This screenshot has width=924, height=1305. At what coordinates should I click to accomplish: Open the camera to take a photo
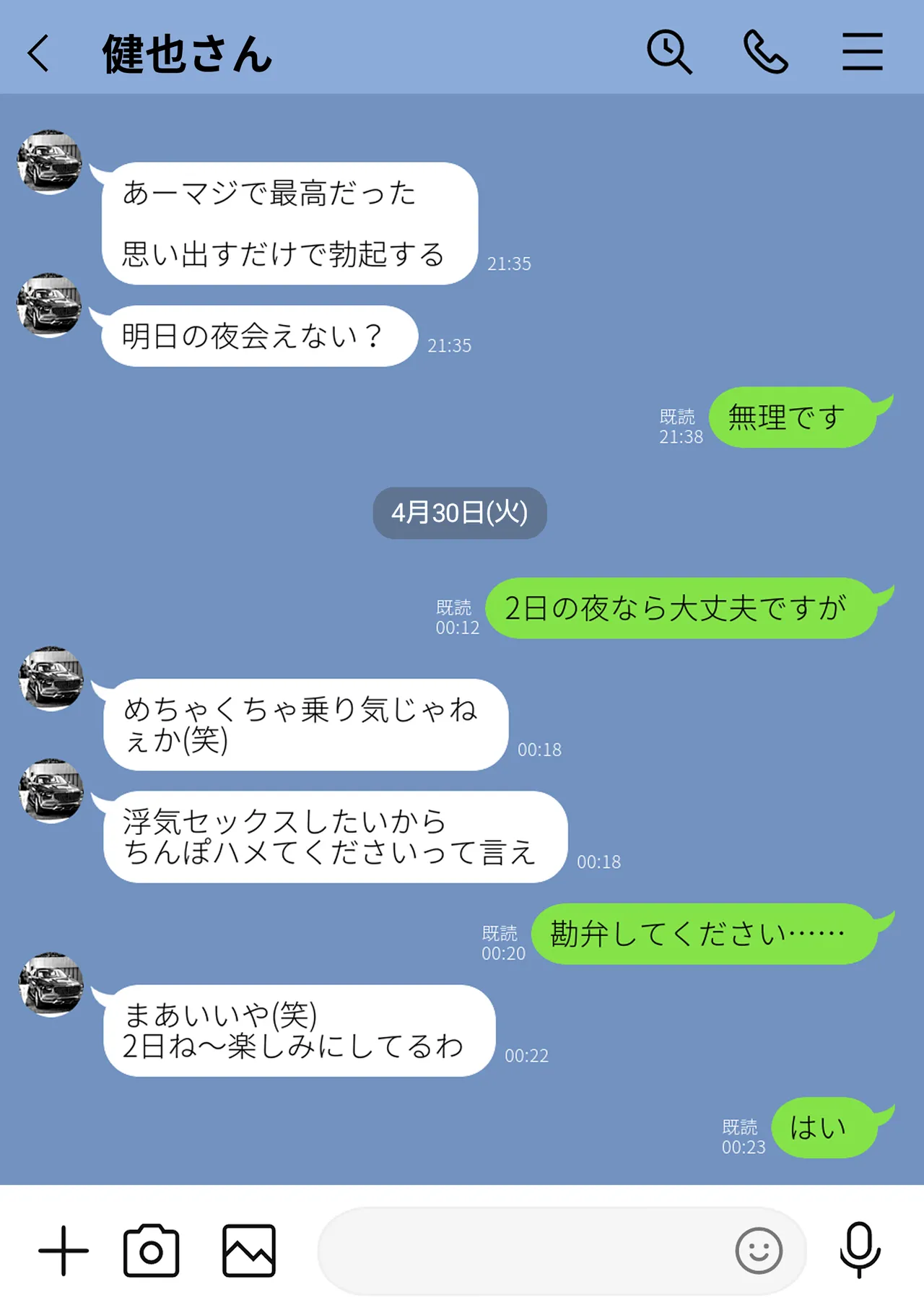click(x=151, y=1250)
